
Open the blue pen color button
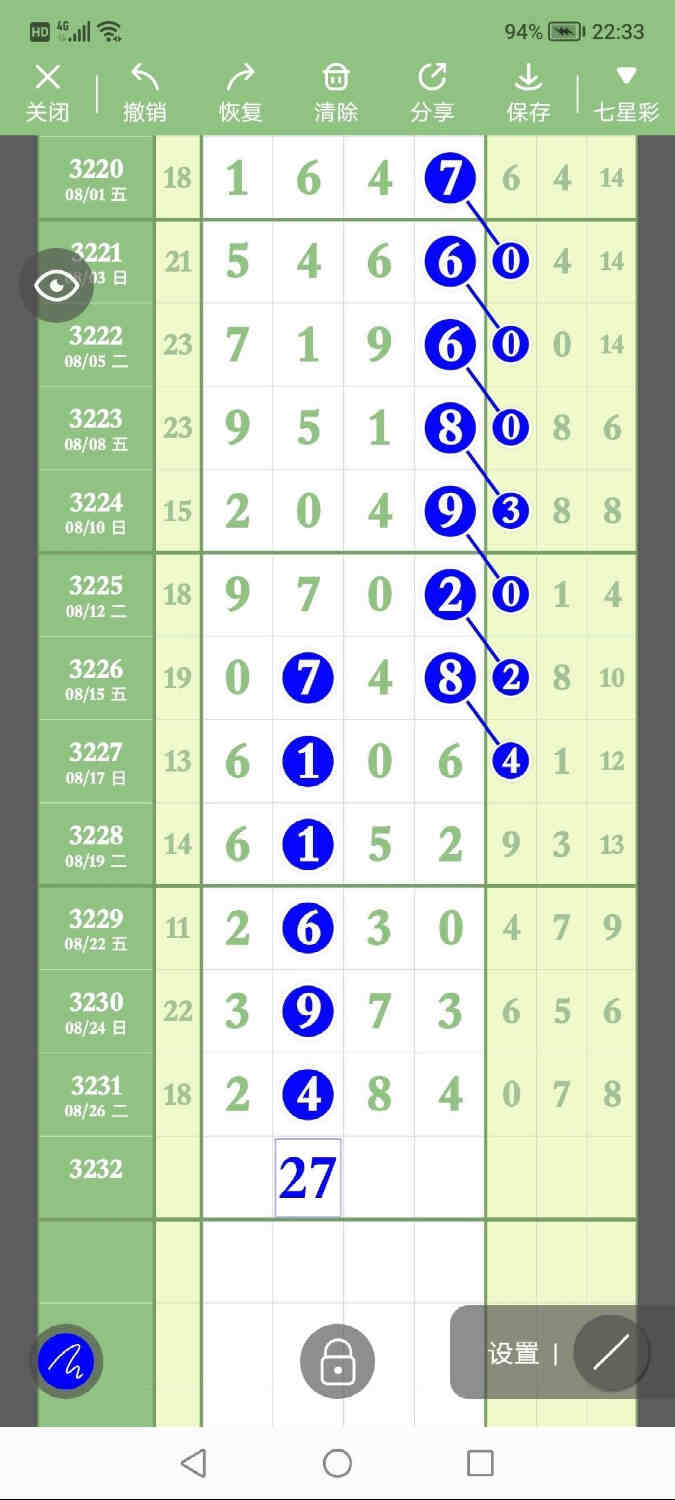(66, 1360)
